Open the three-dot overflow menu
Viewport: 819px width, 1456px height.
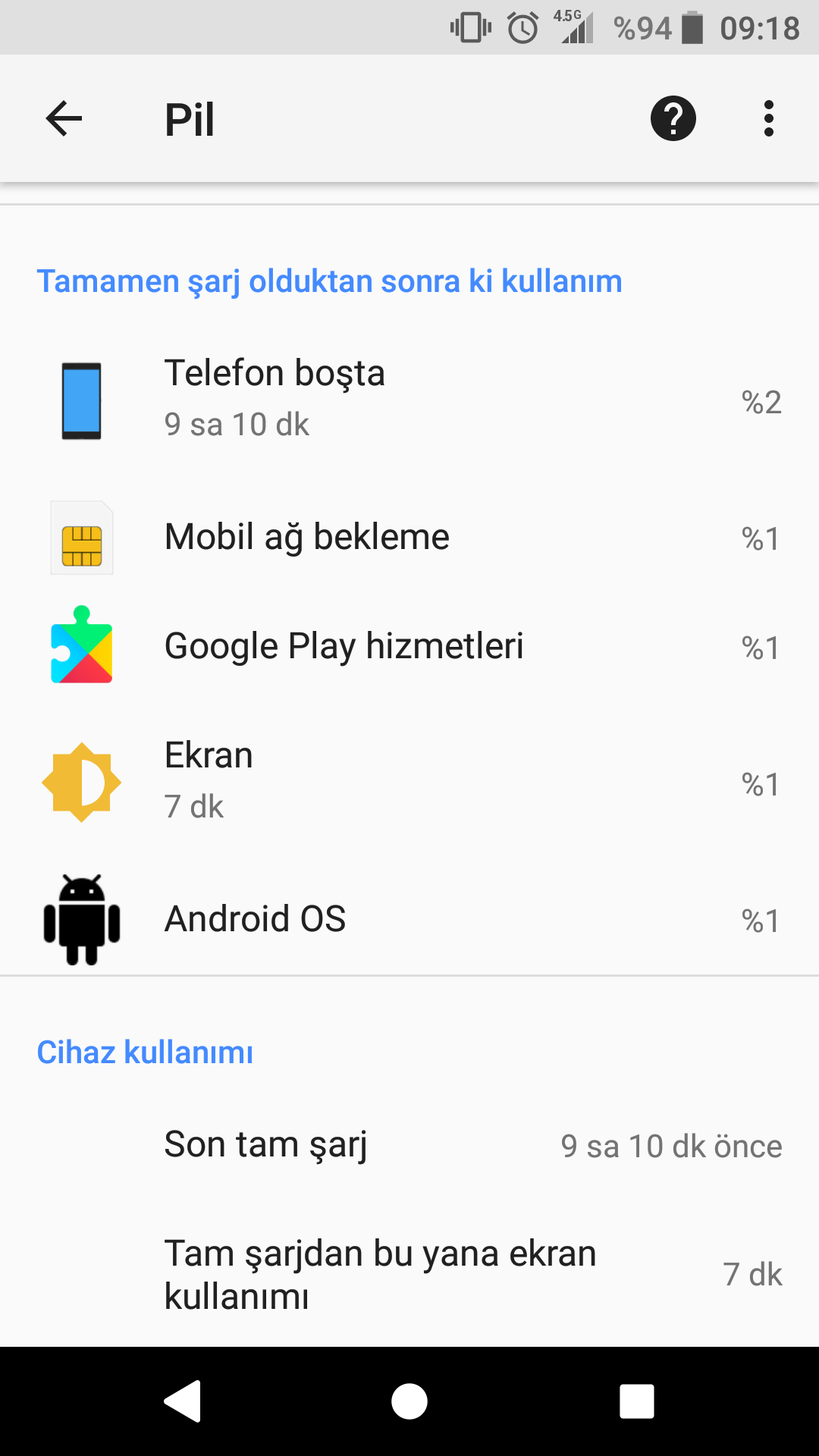(768, 119)
